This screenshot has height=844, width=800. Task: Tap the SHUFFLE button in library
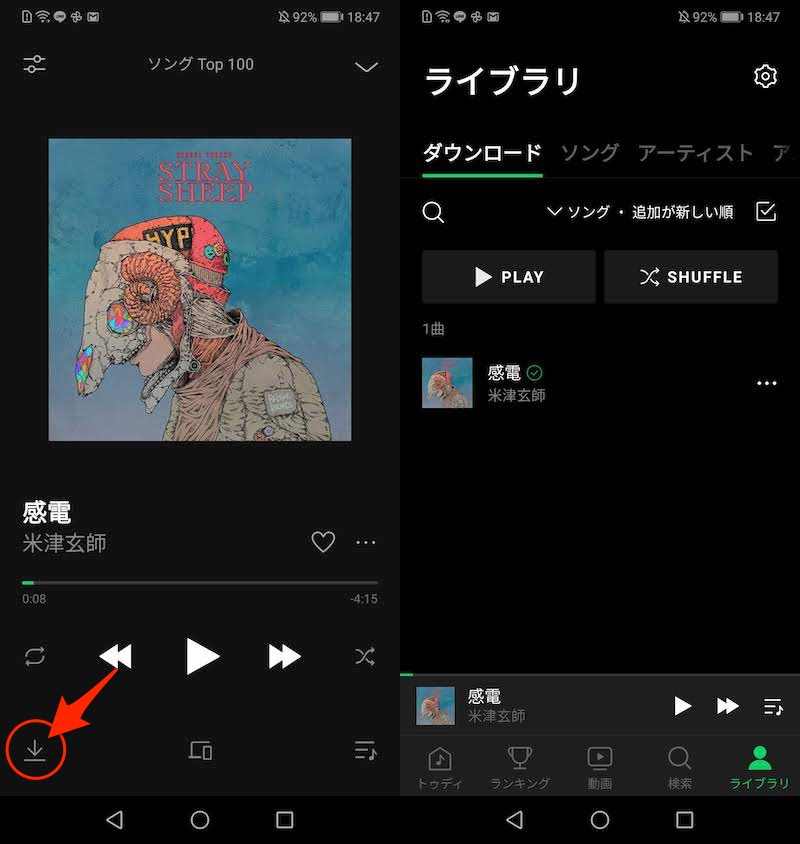click(691, 277)
